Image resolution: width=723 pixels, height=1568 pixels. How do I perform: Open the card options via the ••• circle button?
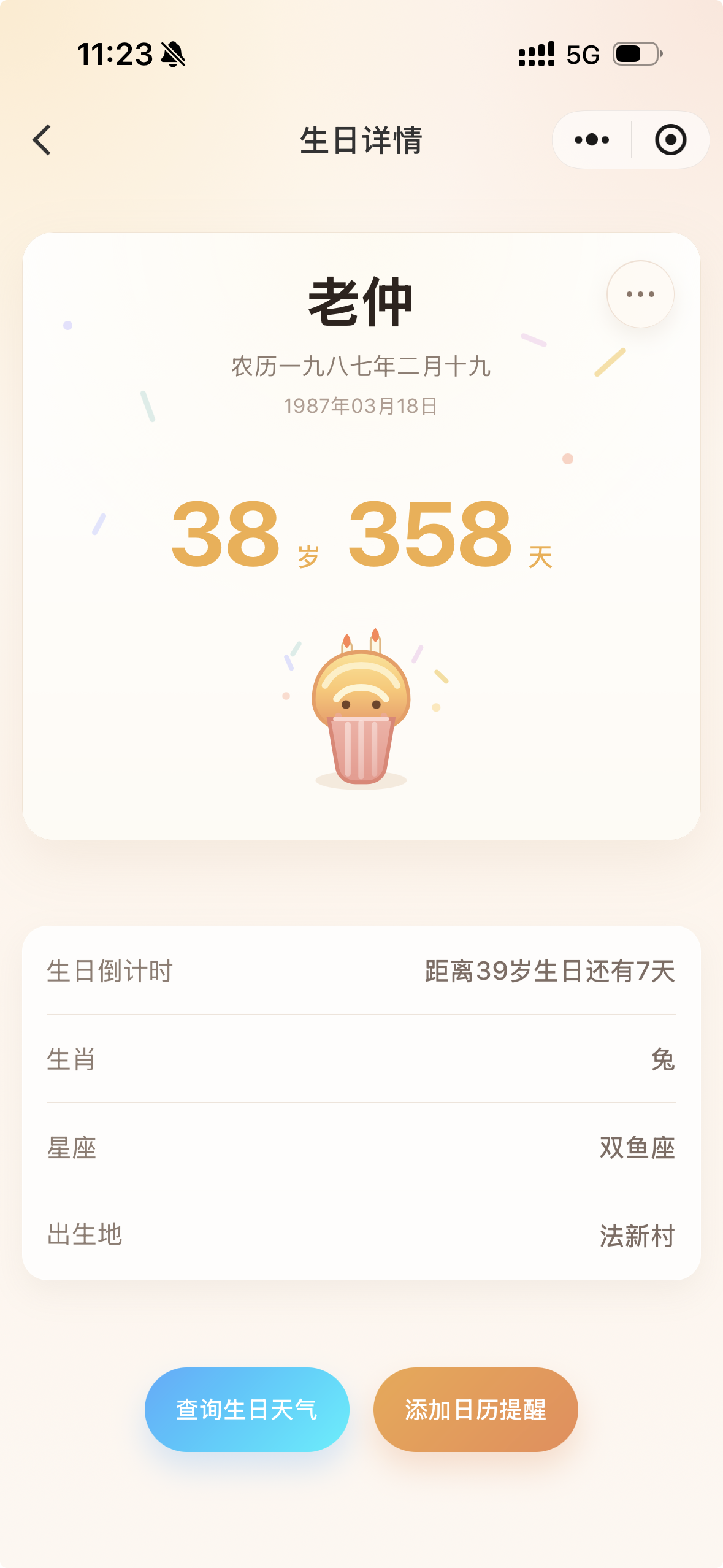(640, 294)
